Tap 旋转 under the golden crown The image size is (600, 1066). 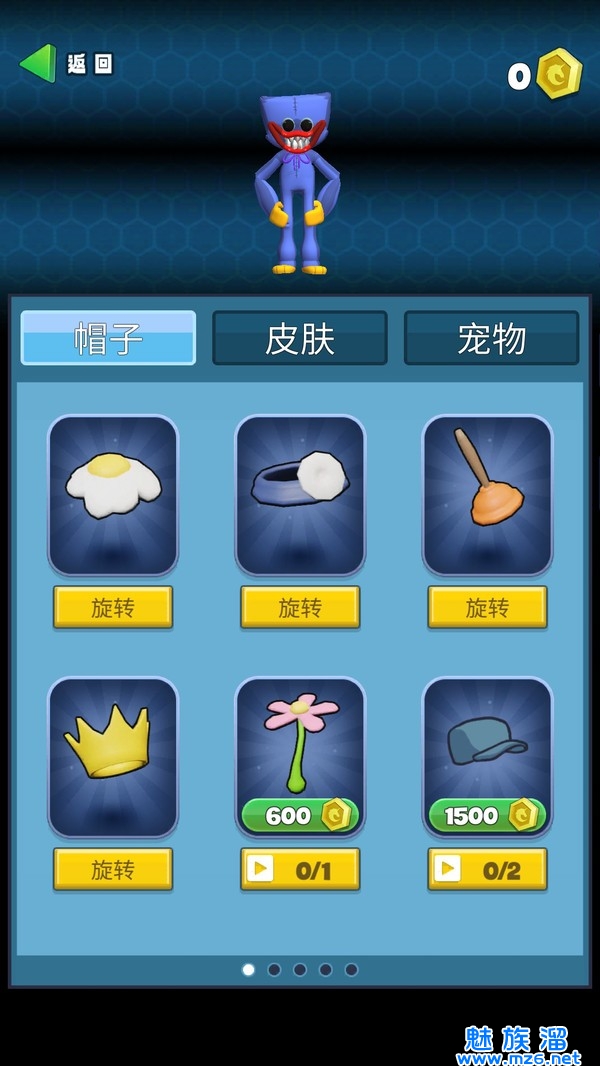[x=113, y=869]
